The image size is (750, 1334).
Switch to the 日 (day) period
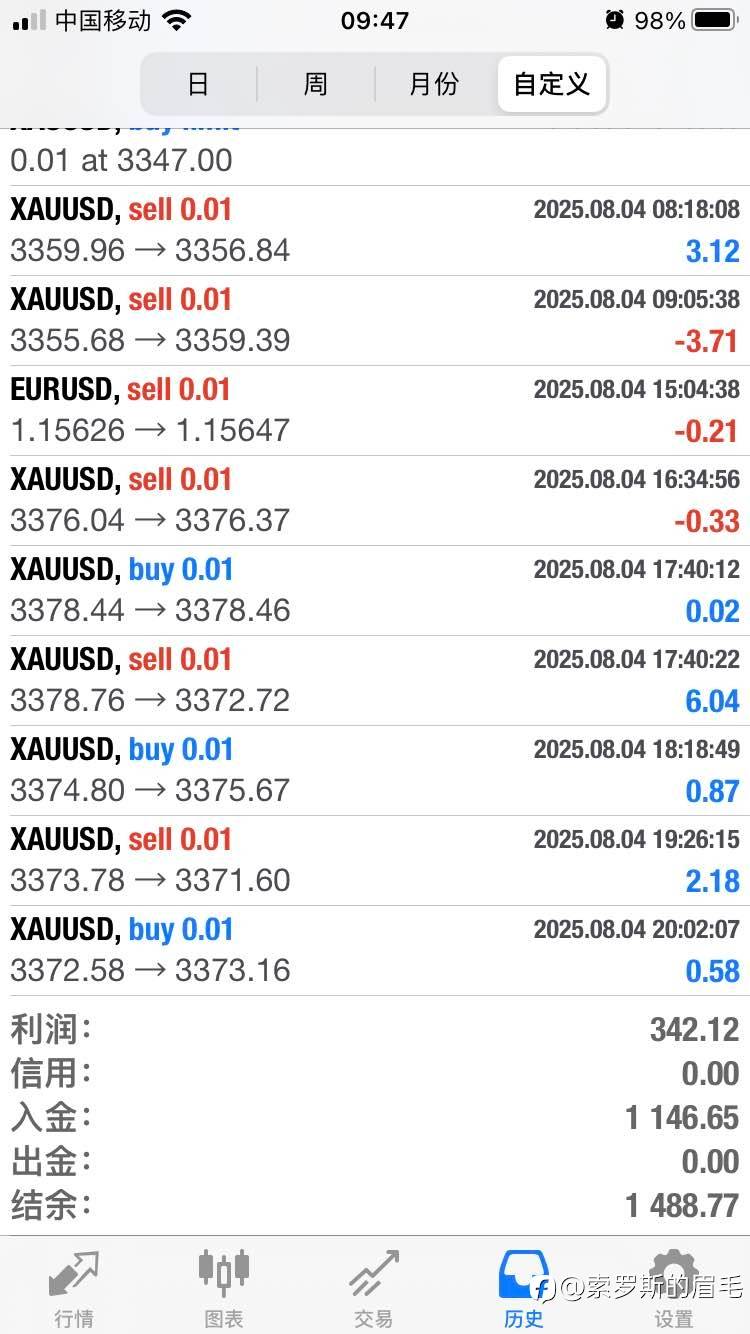pos(198,84)
